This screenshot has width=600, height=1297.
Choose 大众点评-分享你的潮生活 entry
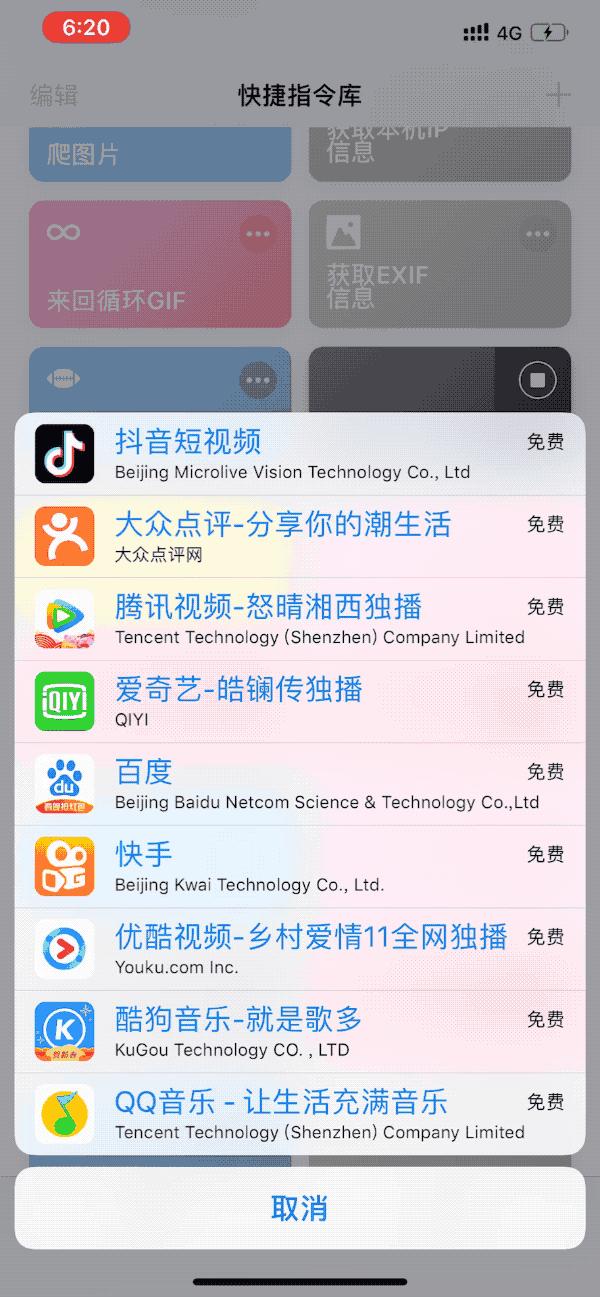(x=300, y=536)
